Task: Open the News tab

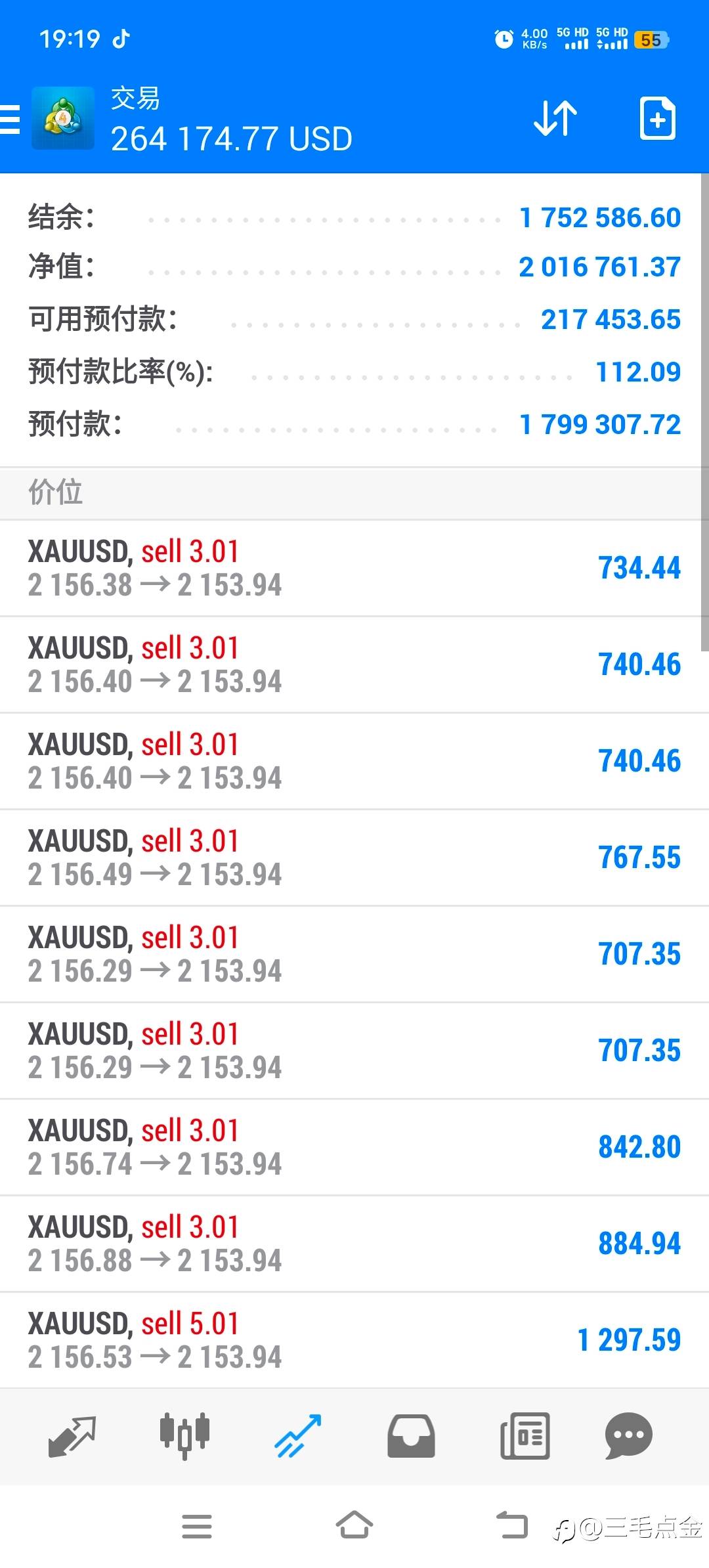Action: 525,1436
